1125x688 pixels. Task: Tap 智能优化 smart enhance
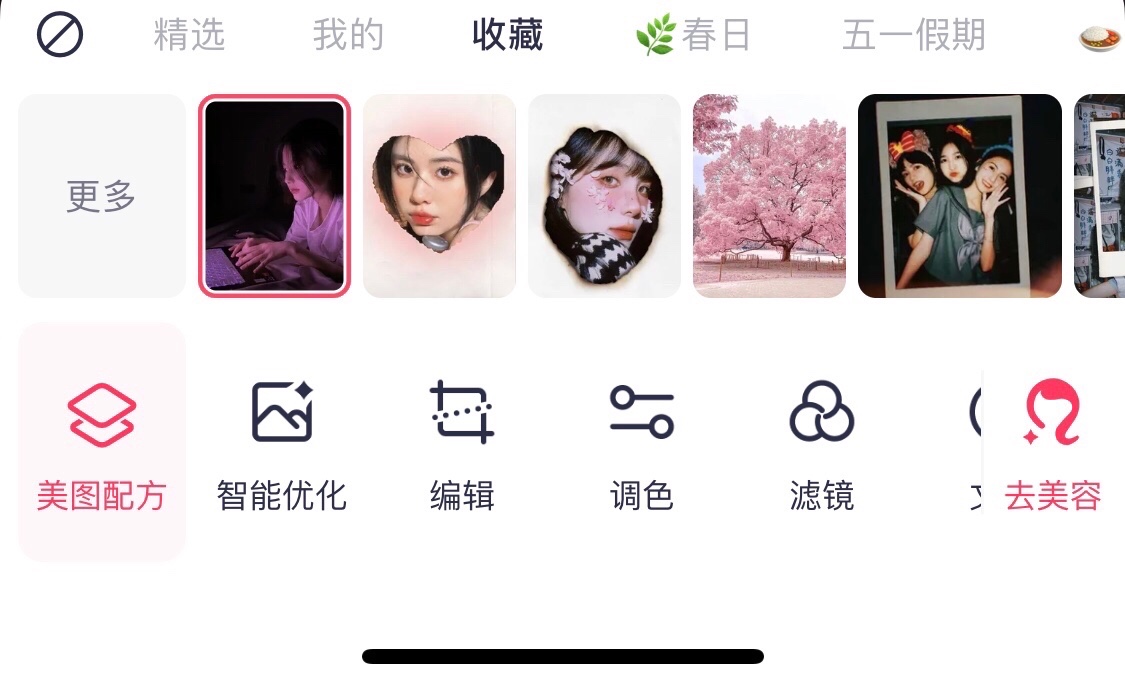[282, 442]
